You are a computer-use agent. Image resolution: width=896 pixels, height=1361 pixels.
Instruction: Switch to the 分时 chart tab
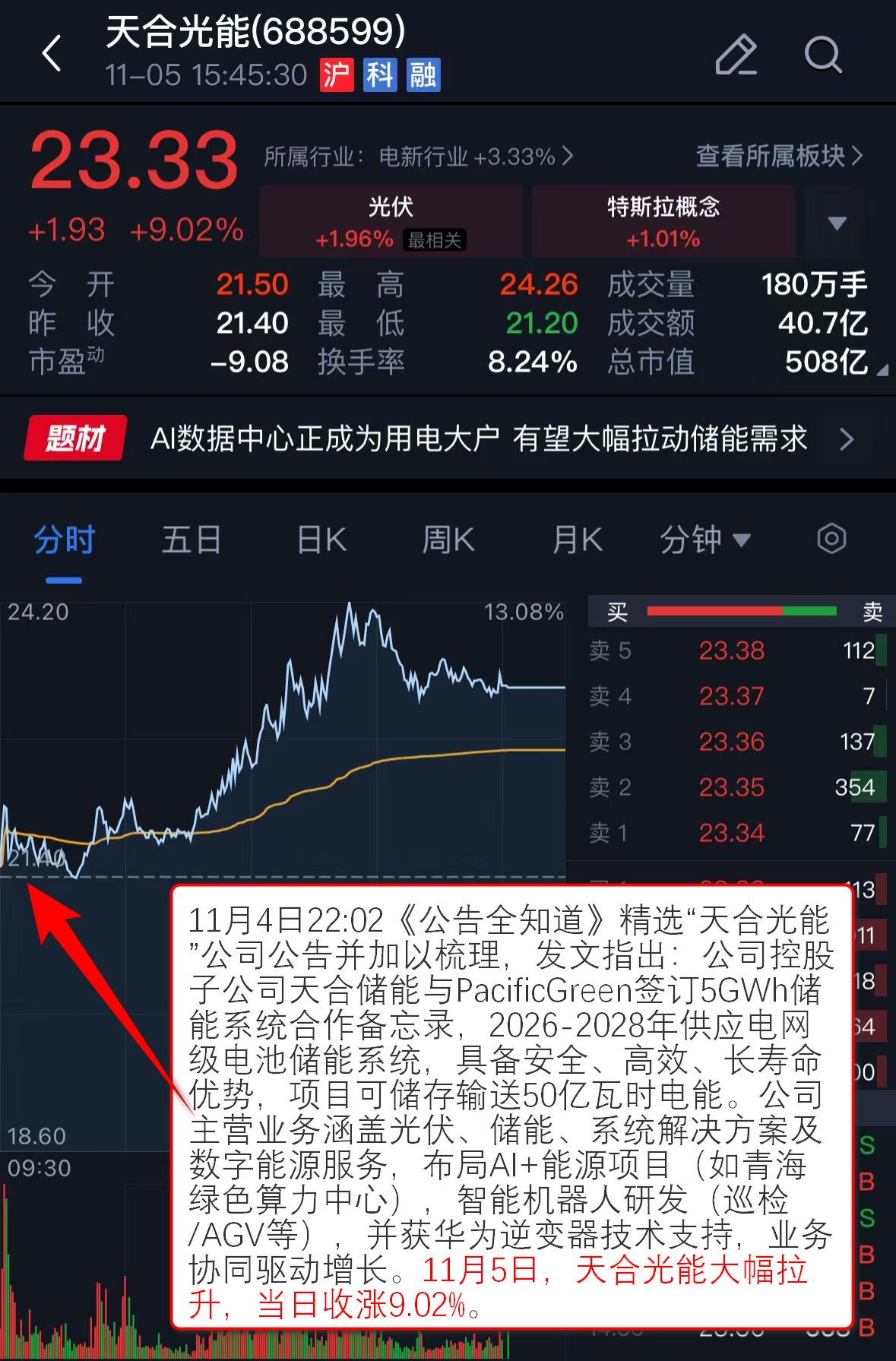coord(64,540)
